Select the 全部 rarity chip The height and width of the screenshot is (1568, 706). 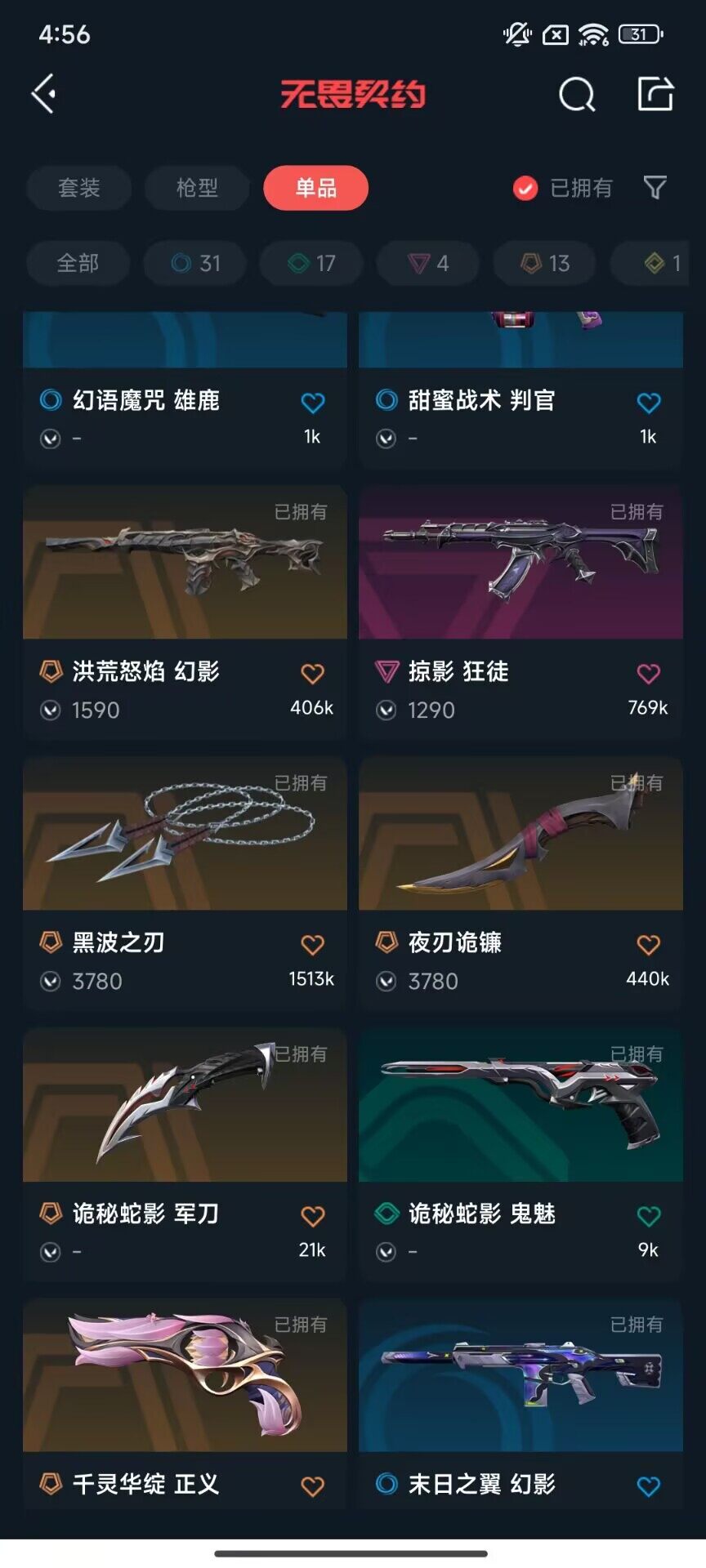pos(78,263)
